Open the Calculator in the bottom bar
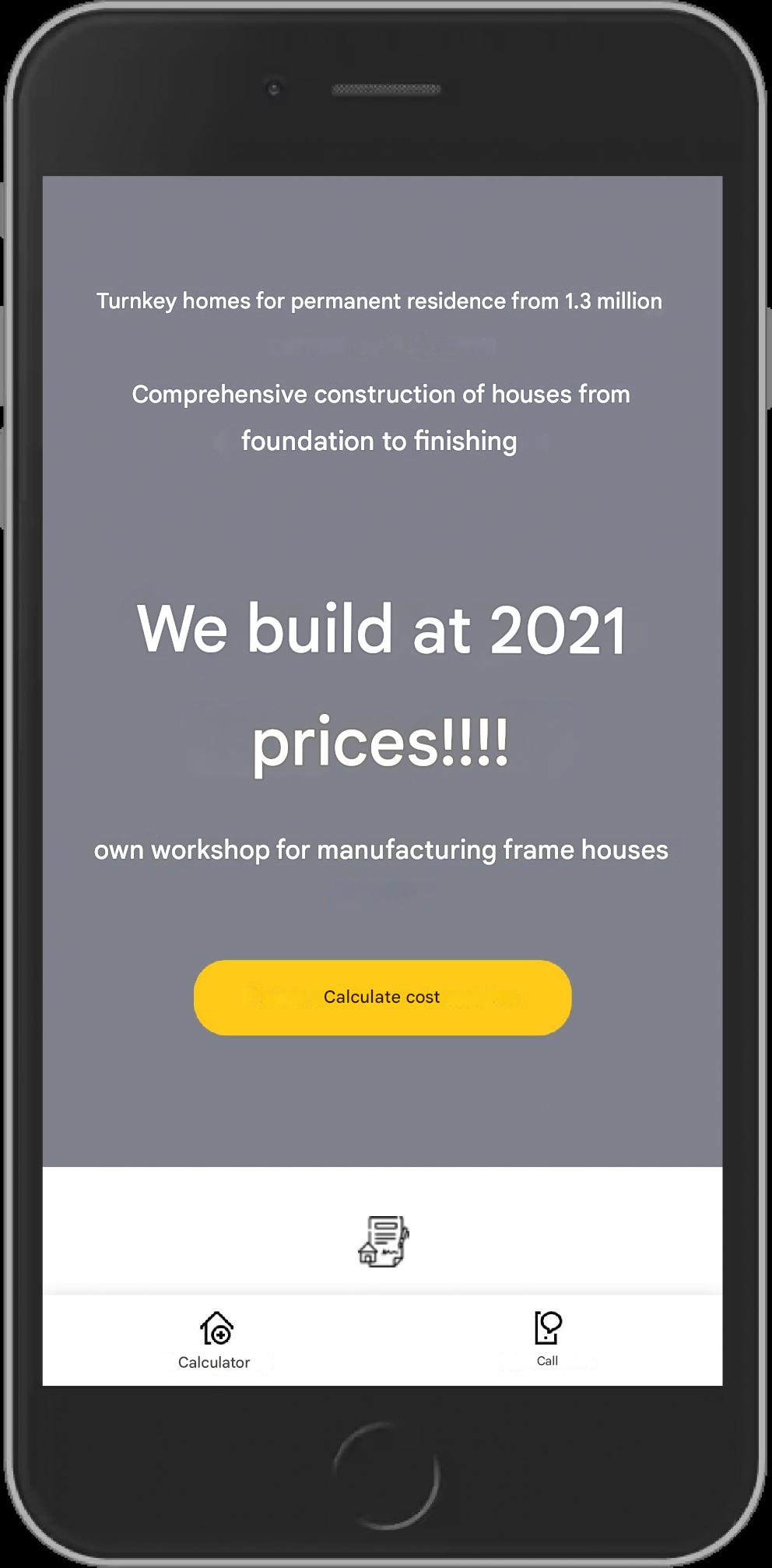 215,1340
